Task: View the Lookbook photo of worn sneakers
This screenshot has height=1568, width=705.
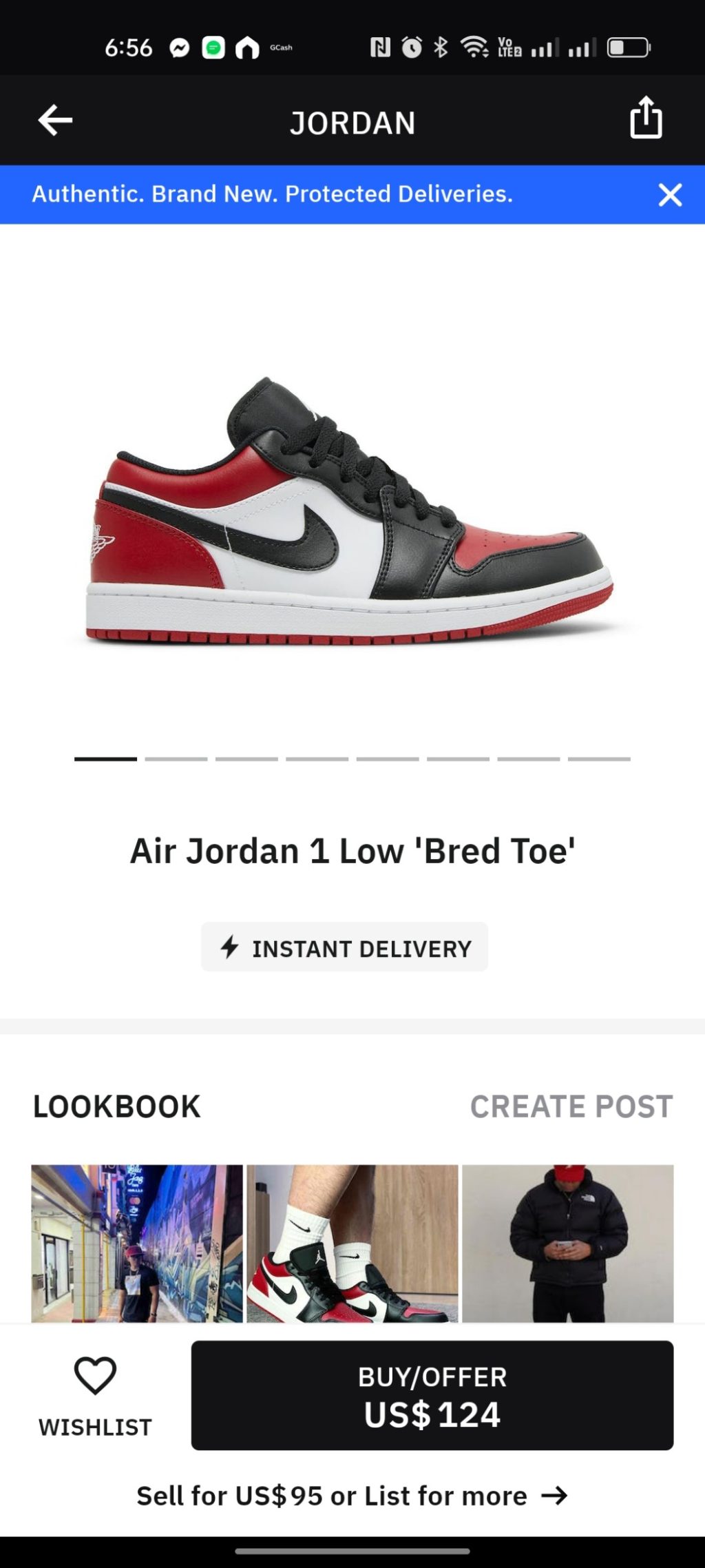Action: 352,1243
